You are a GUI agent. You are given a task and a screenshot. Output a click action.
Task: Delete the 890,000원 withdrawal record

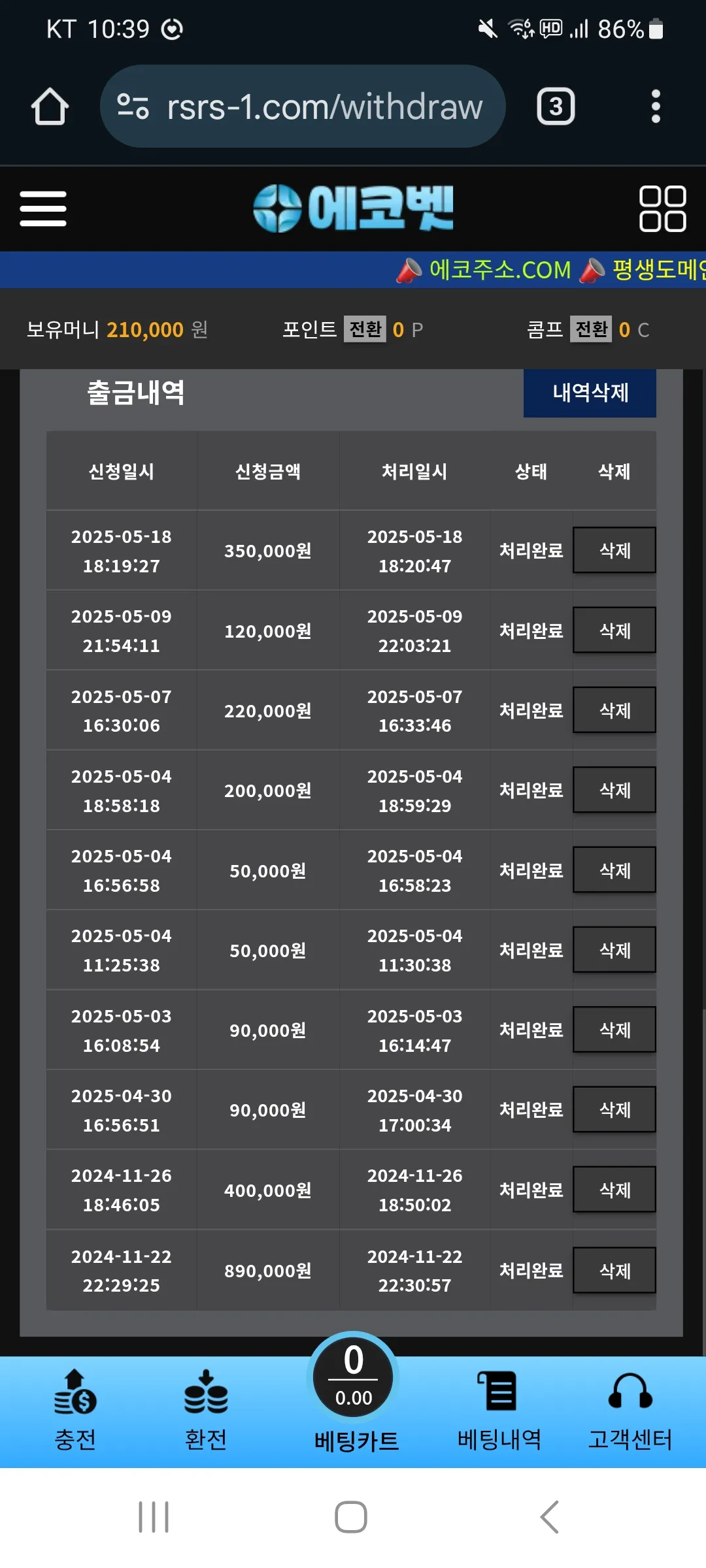click(x=614, y=1270)
